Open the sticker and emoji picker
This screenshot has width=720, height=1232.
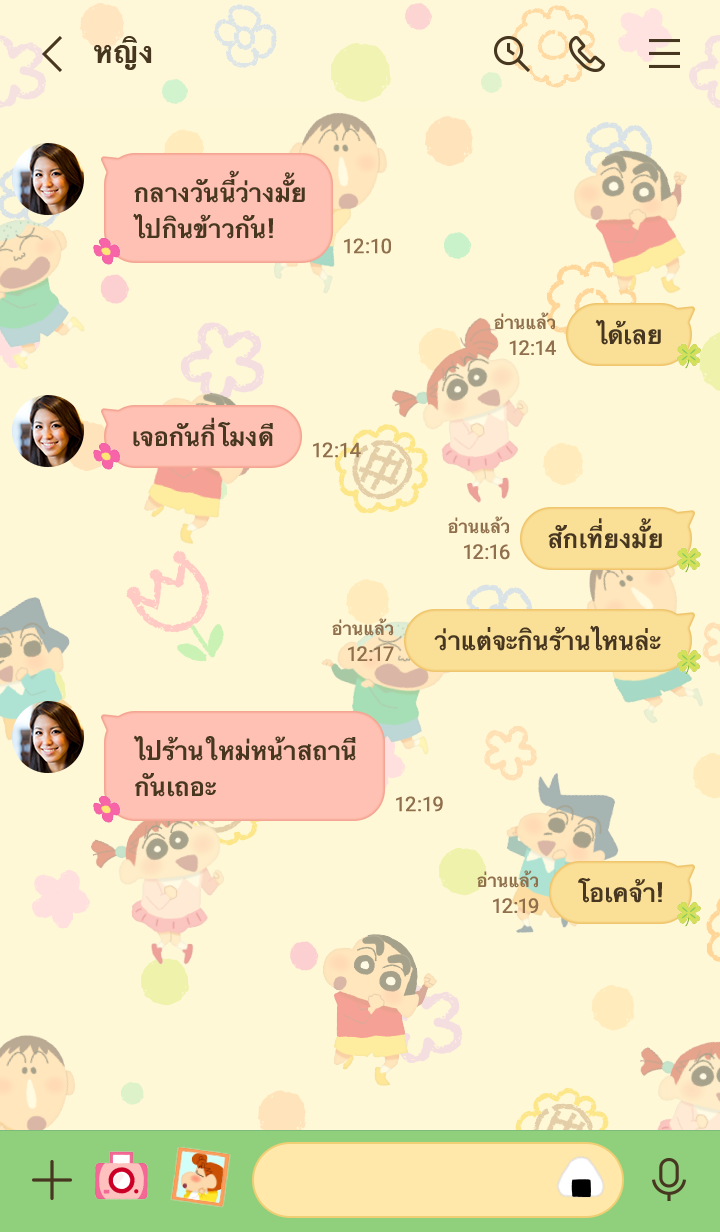580,1179
